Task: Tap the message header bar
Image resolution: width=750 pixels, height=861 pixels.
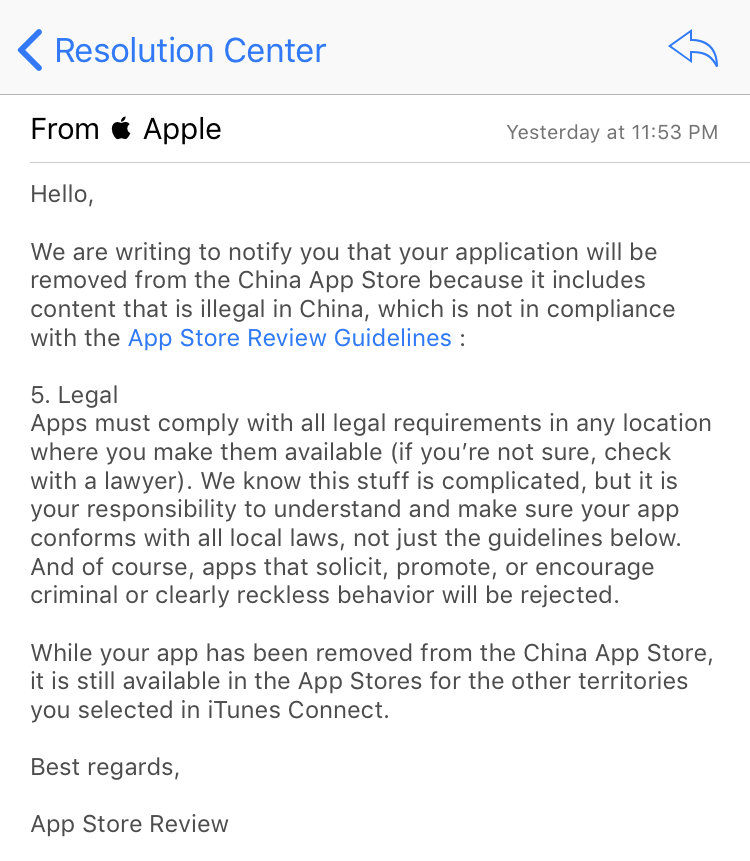Action: (375, 129)
